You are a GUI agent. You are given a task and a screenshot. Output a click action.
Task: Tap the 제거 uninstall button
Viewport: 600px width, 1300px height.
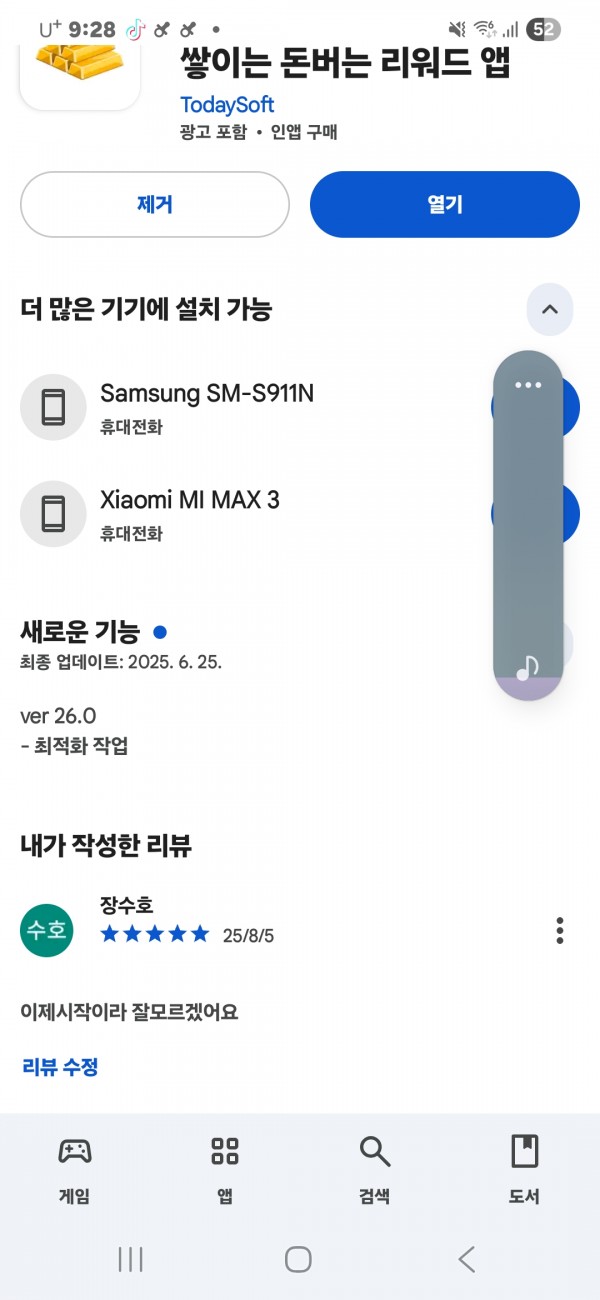155,205
